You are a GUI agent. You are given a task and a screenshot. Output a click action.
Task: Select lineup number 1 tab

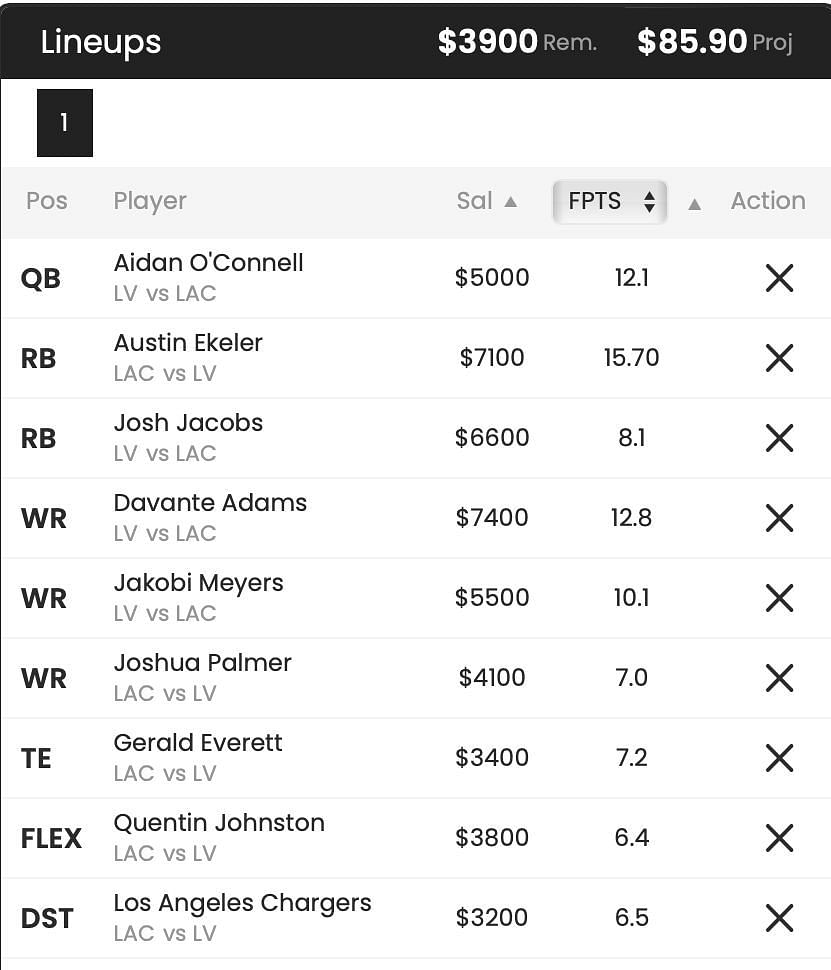(64, 123)
